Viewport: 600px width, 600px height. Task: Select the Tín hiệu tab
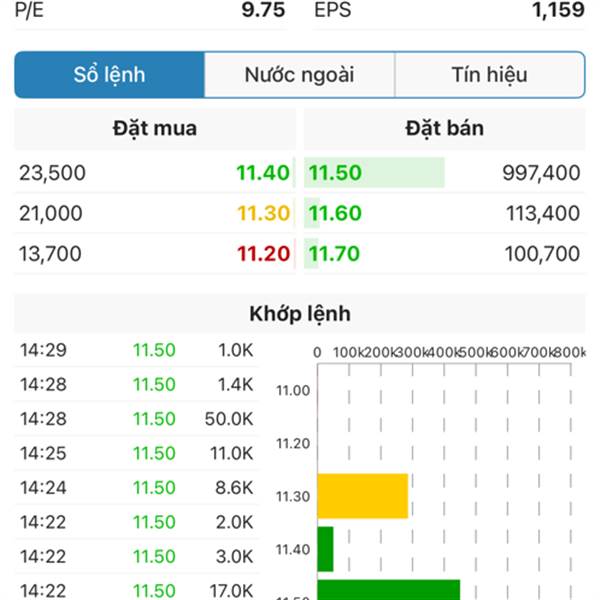[x=489, y=75]
